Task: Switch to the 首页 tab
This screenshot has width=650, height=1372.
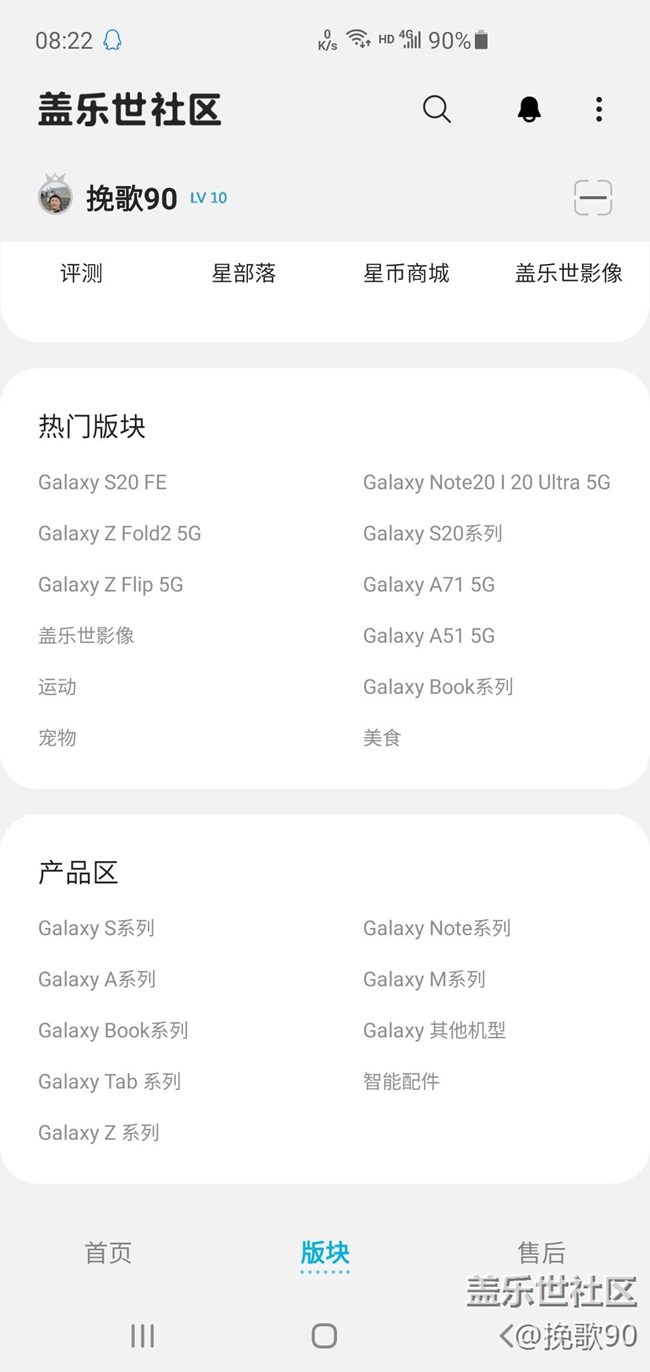Action: tap(108, 1252)
